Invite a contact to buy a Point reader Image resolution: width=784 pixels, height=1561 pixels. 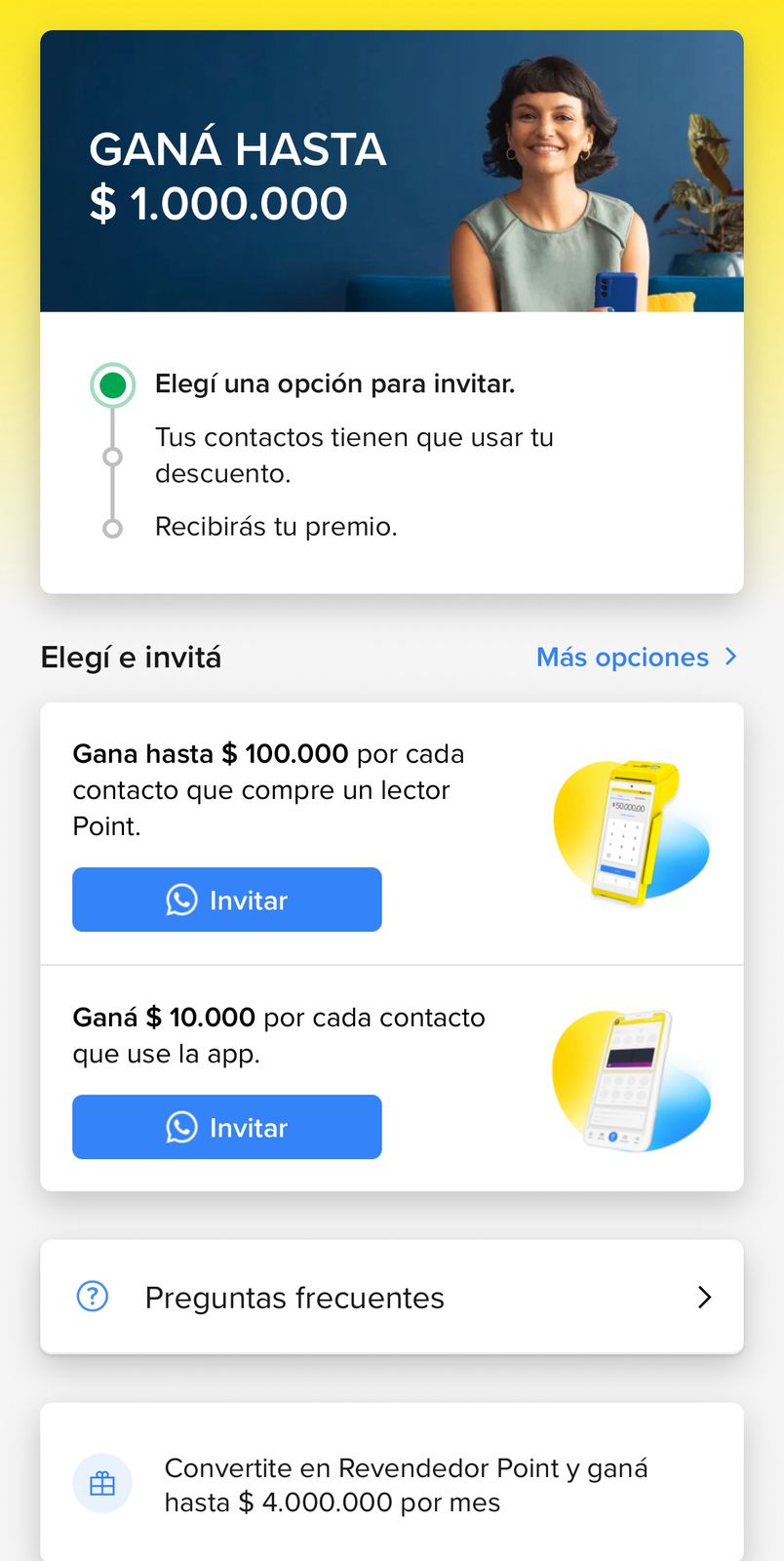[226, 900]
